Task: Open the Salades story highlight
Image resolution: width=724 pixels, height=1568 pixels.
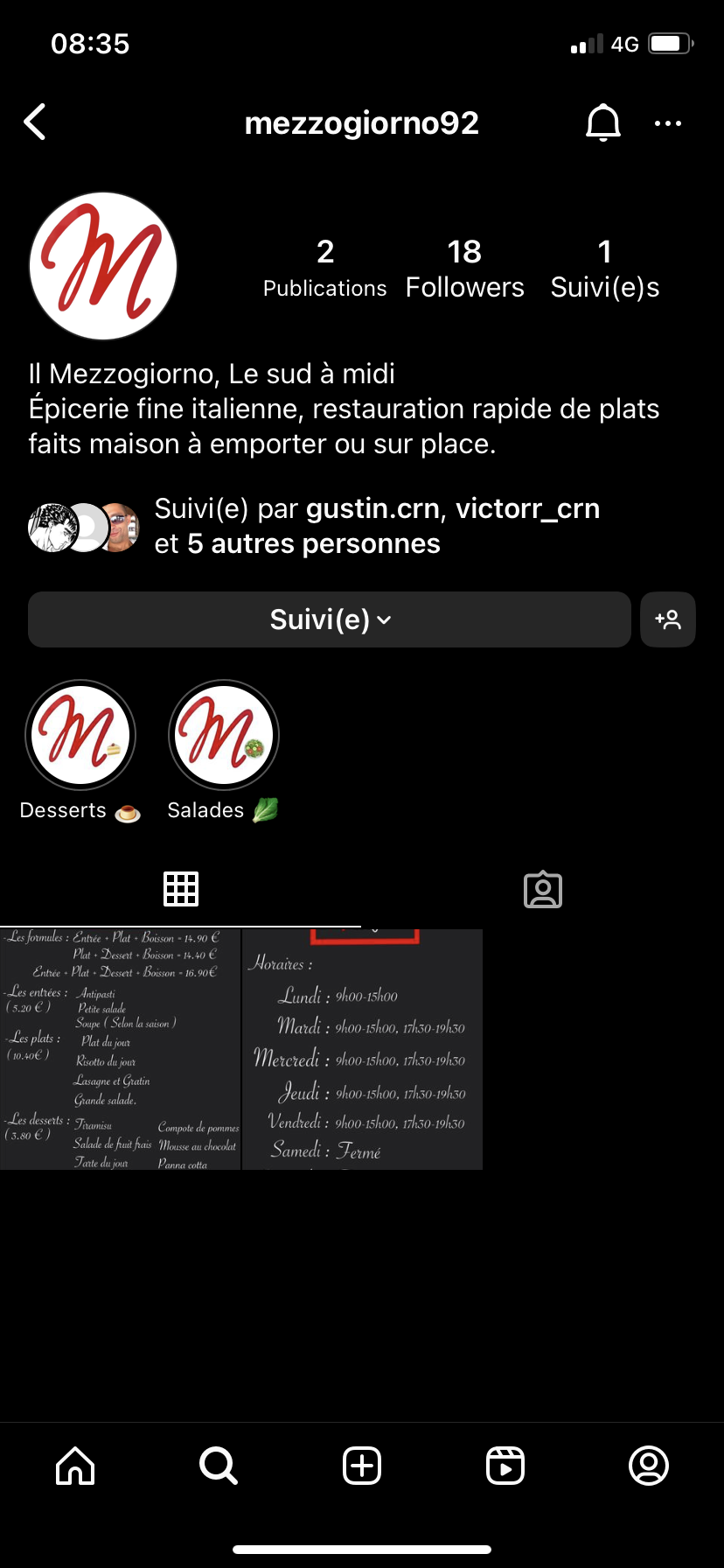Action: (x=224, y=736)
